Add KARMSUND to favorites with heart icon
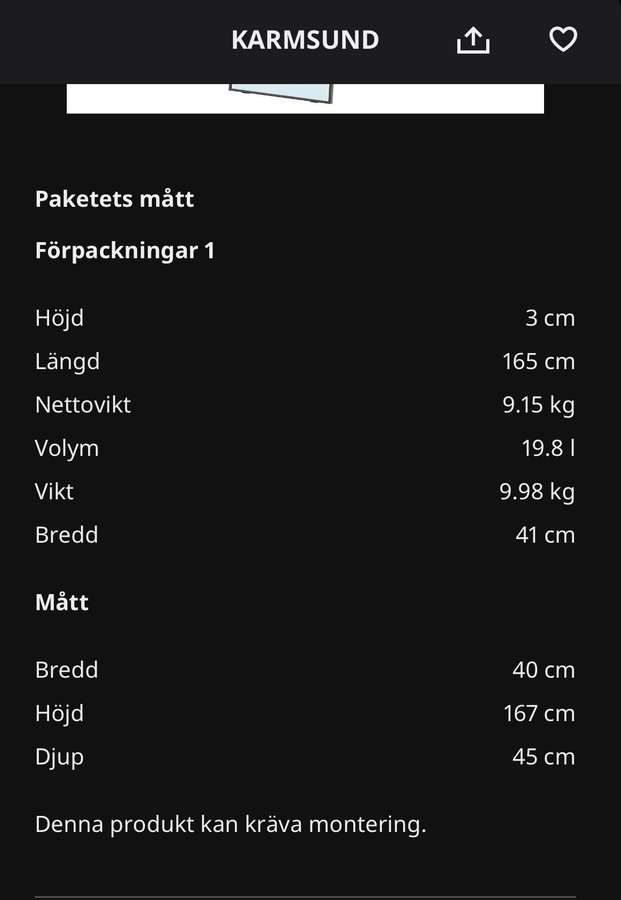This screenshot has height=900, width=621. (563, 40)
